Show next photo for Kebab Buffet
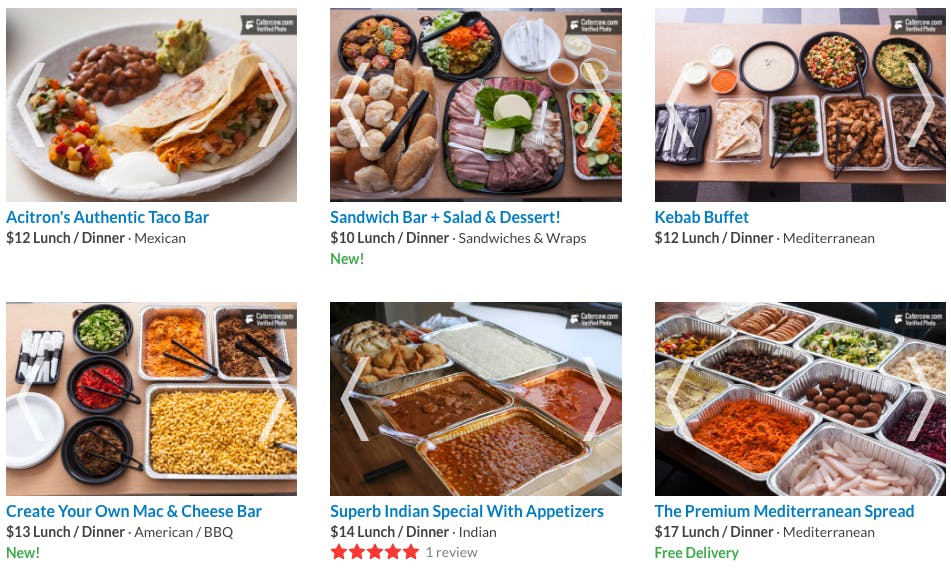This screenshot has width=951, height=575. (x=920, y=105)
